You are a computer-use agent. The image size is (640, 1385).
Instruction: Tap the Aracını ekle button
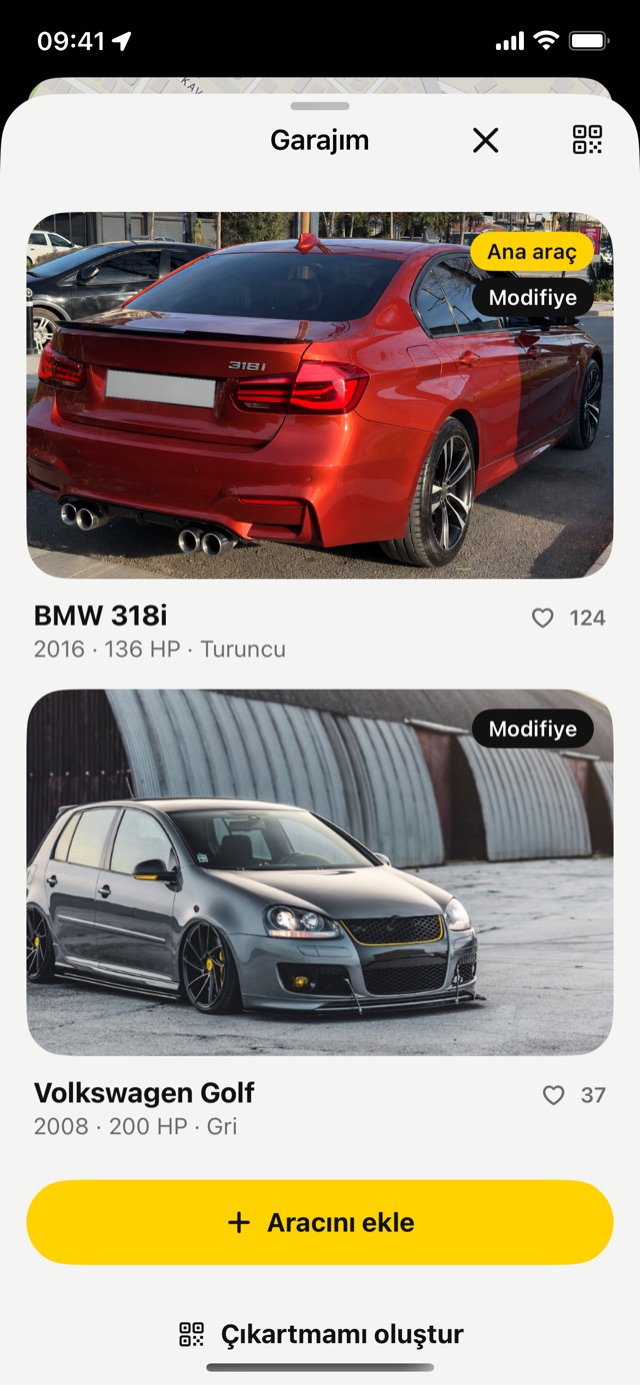pos(320,1222)
